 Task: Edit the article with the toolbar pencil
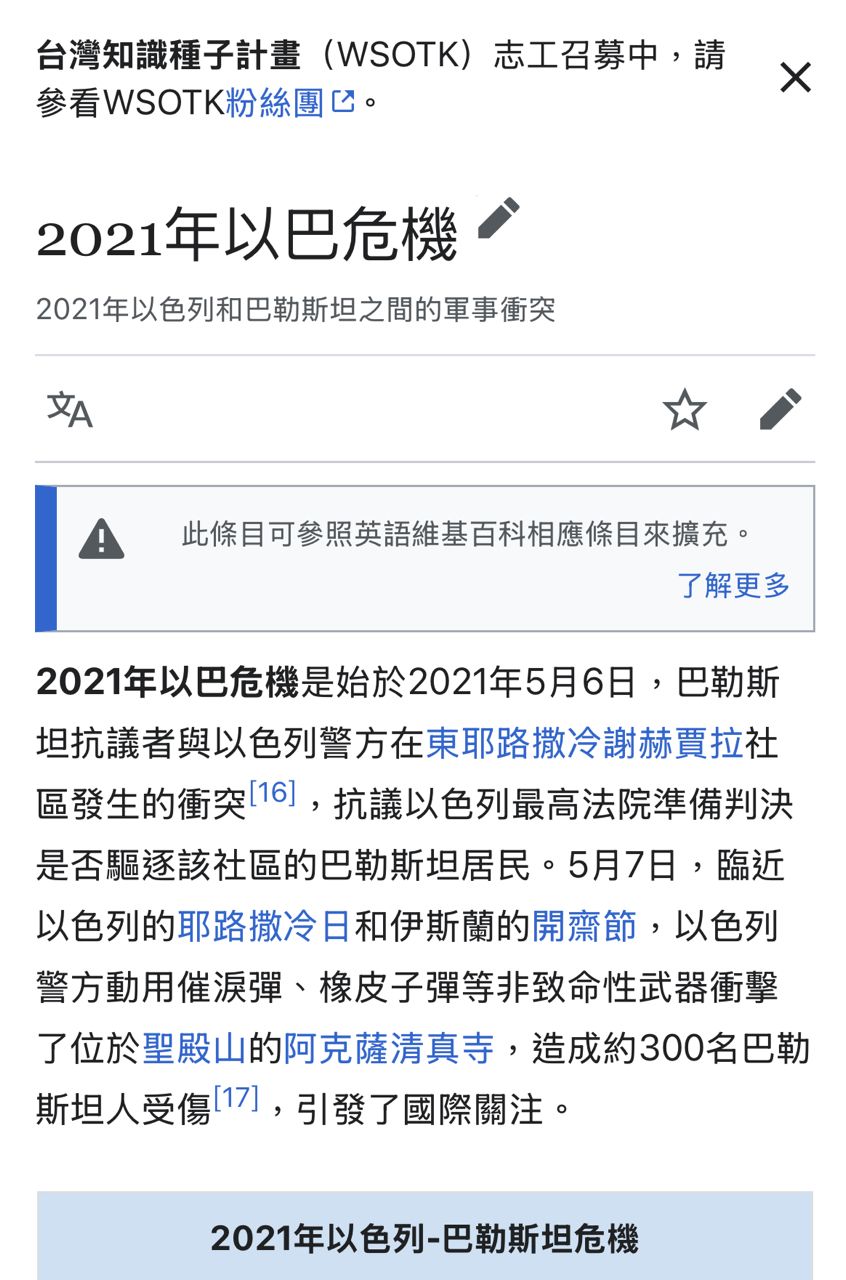point(780,410)
